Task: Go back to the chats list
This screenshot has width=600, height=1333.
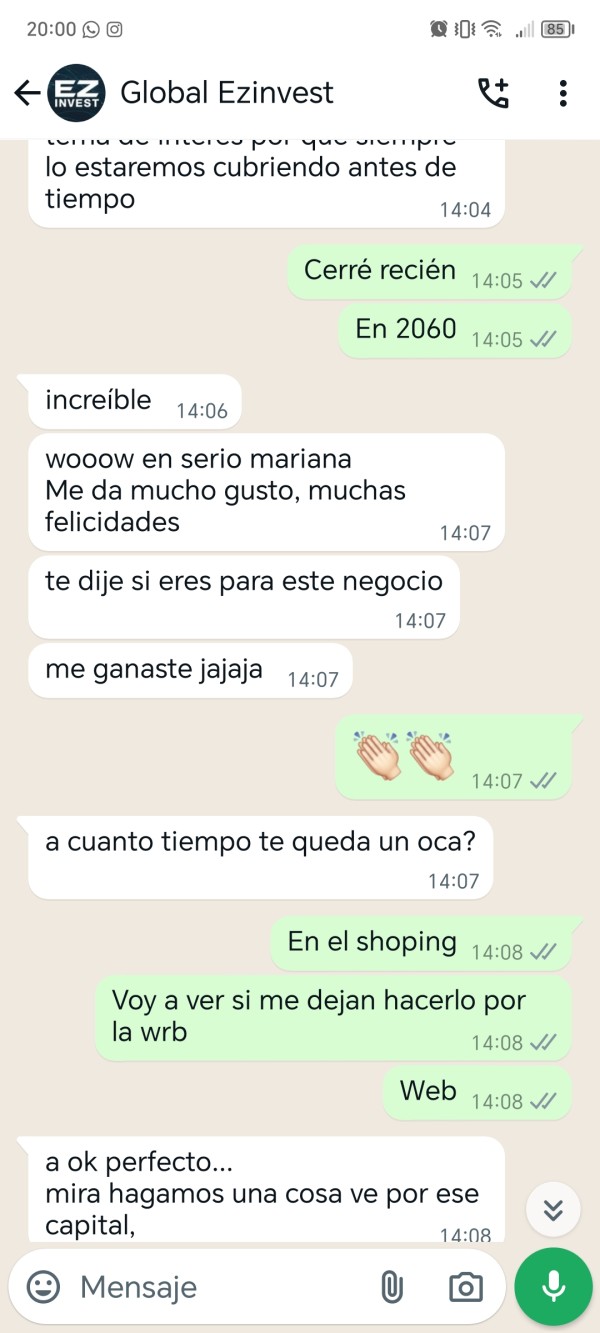Action: pos(27,93)
